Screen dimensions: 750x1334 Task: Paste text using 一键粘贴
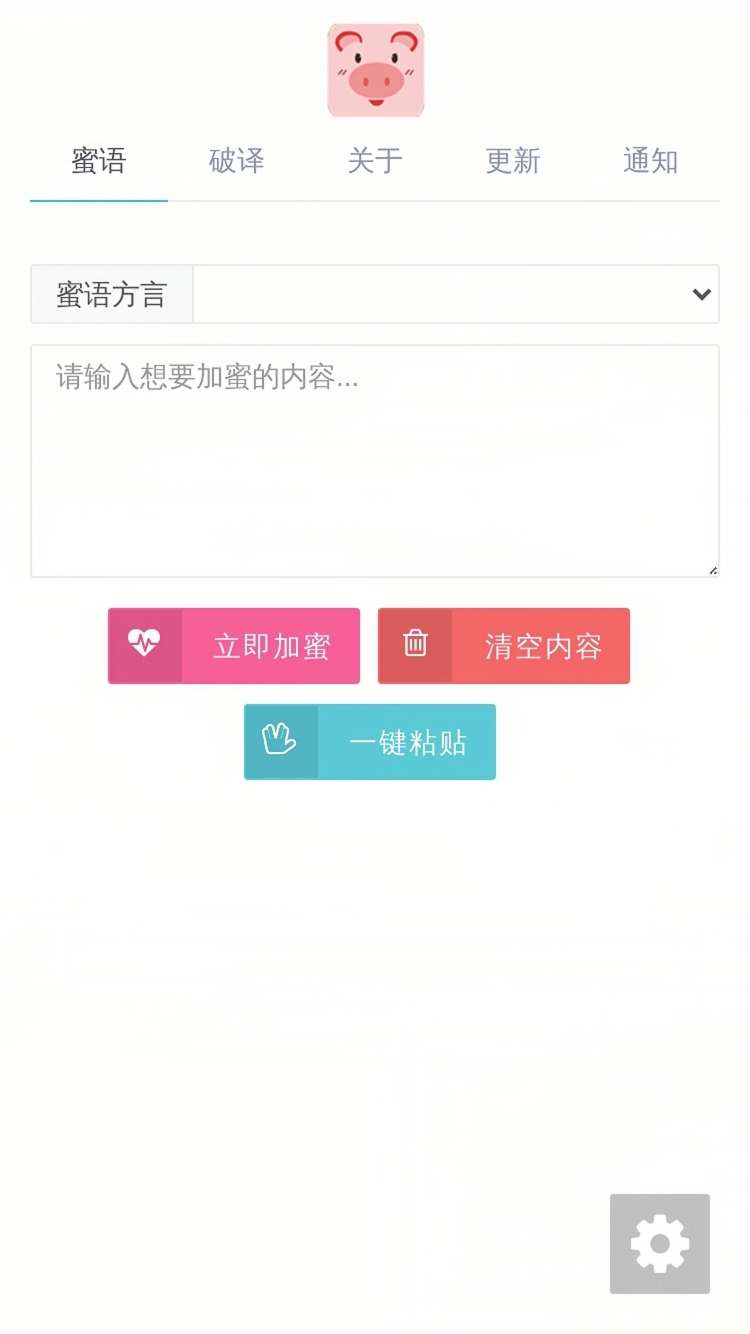click(x=370, y=742)
